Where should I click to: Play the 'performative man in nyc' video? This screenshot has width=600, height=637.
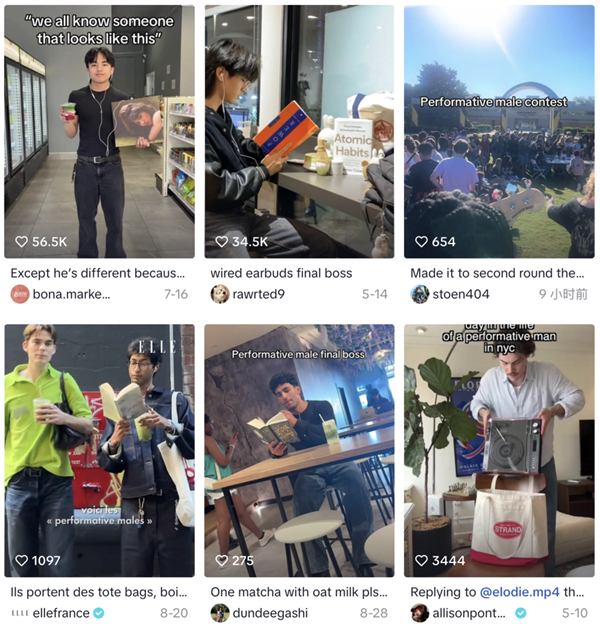pos(499,450)
